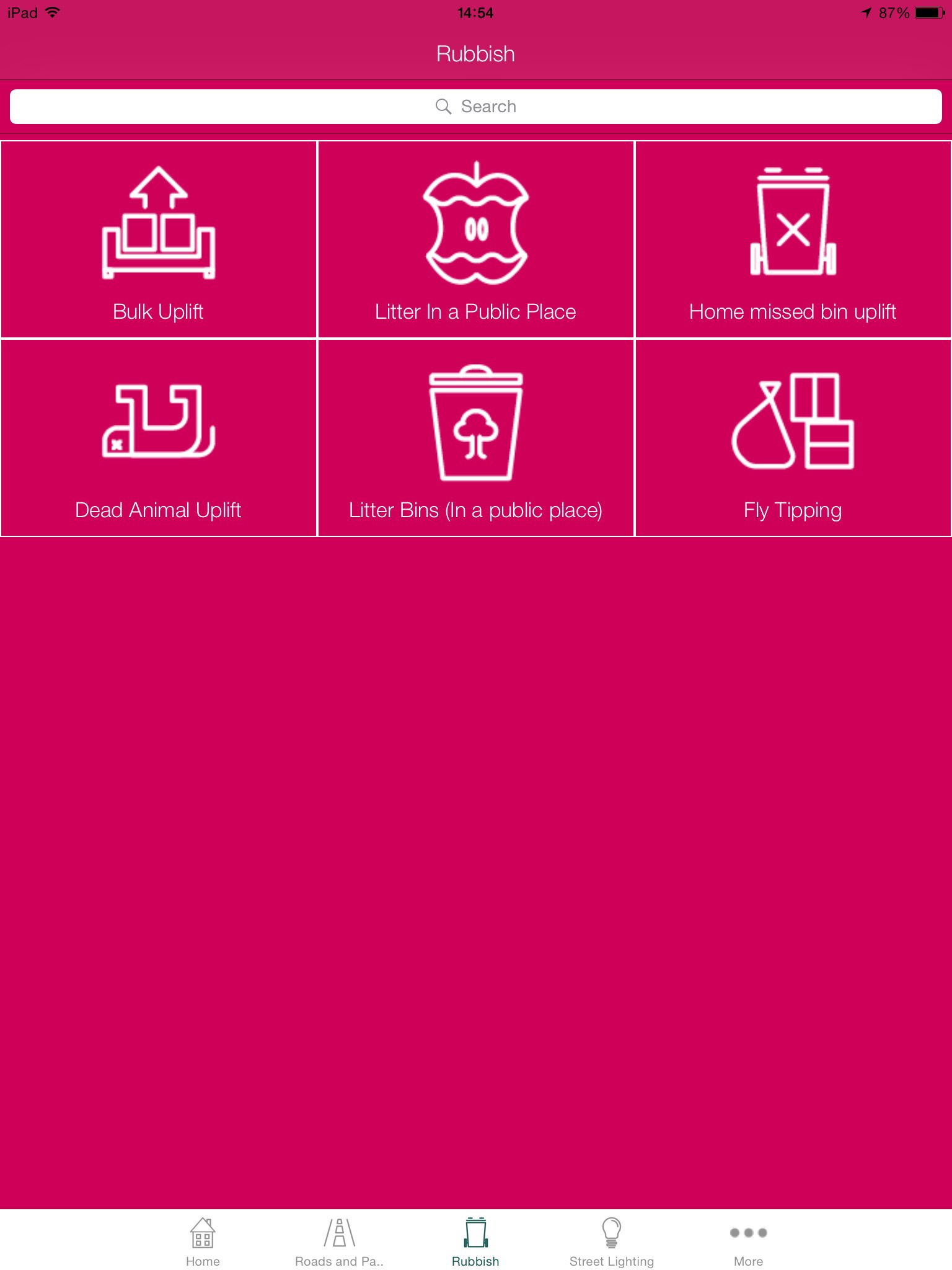Open Dead Animal Uplift option
Screen dimensions: 952x1270
pos(159,438)
